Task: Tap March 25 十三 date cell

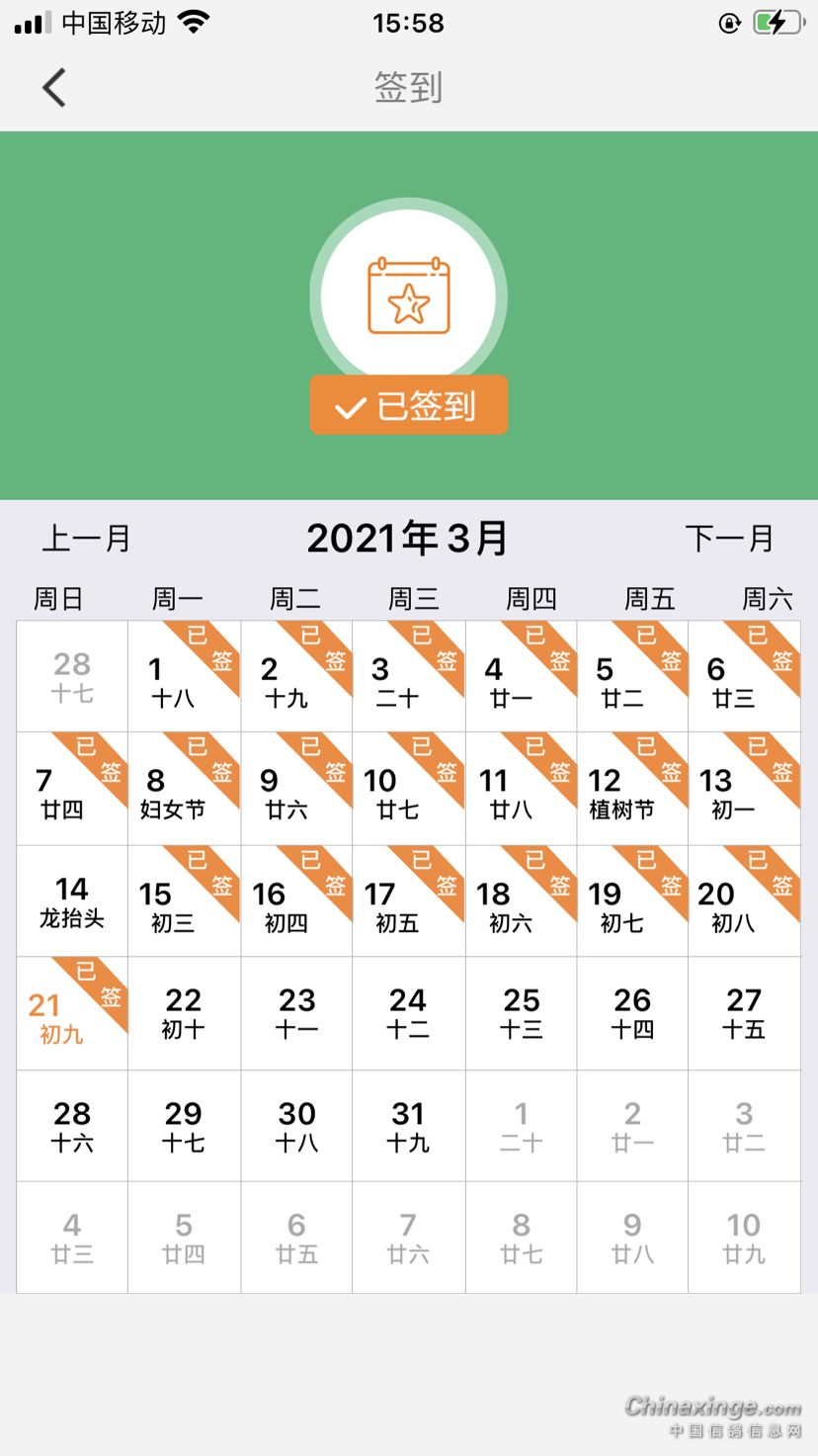Action: [521, 1014]
